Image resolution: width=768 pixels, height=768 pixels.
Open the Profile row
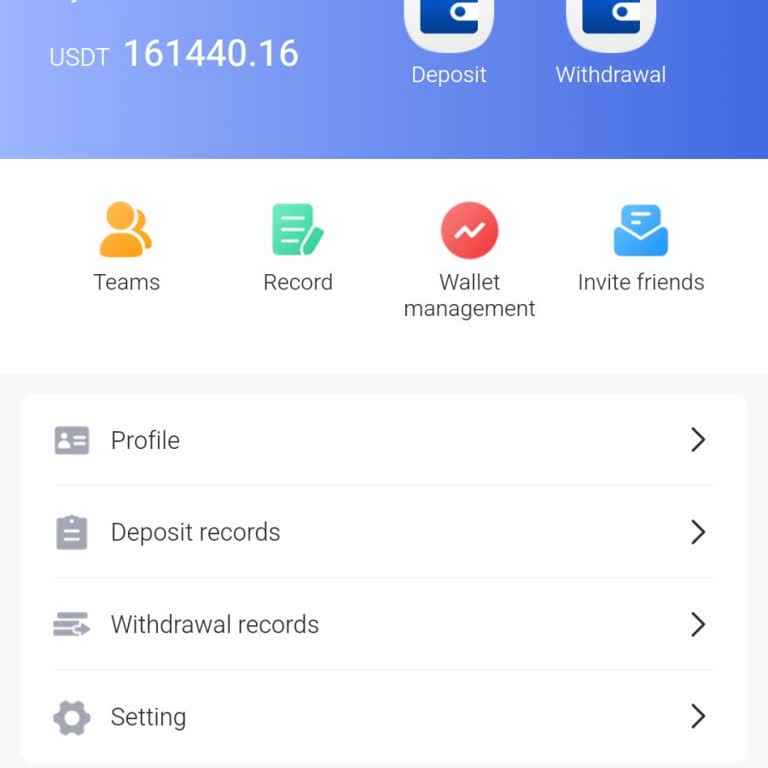pyautogui.click(x=383, y=440)
